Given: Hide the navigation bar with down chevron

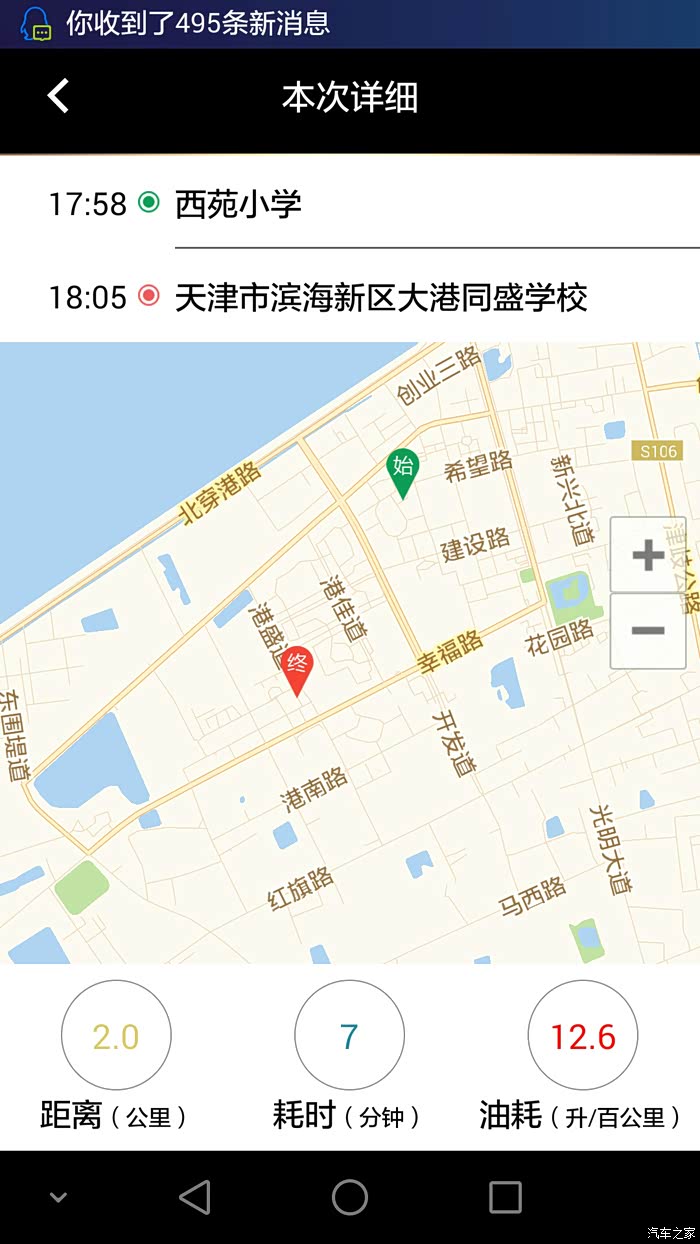Looking at the screenshot, I should (x=58, y=1197).
